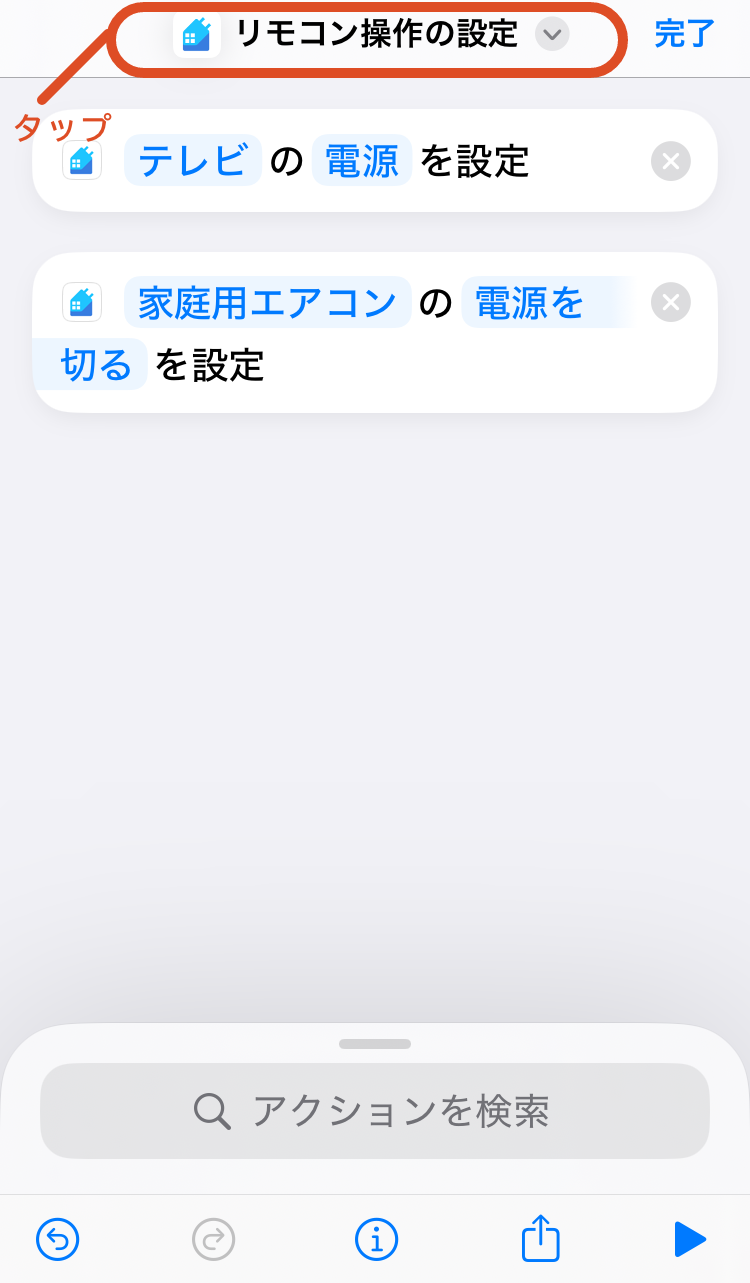Open shortcut info via the info icon
Image resolution: width=750 pixels, height=1283 pixels.
tap(375, 1239)
